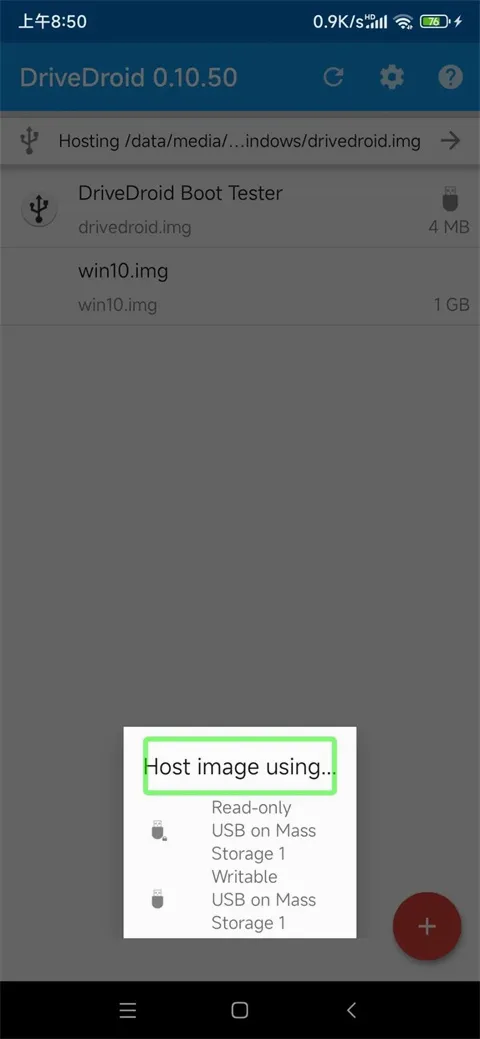Image resolution: width=480 pixels, height=1039 pixels.
Task: Choose Writable USB on Mass Storage 1
Action: (x=239, y=900)
